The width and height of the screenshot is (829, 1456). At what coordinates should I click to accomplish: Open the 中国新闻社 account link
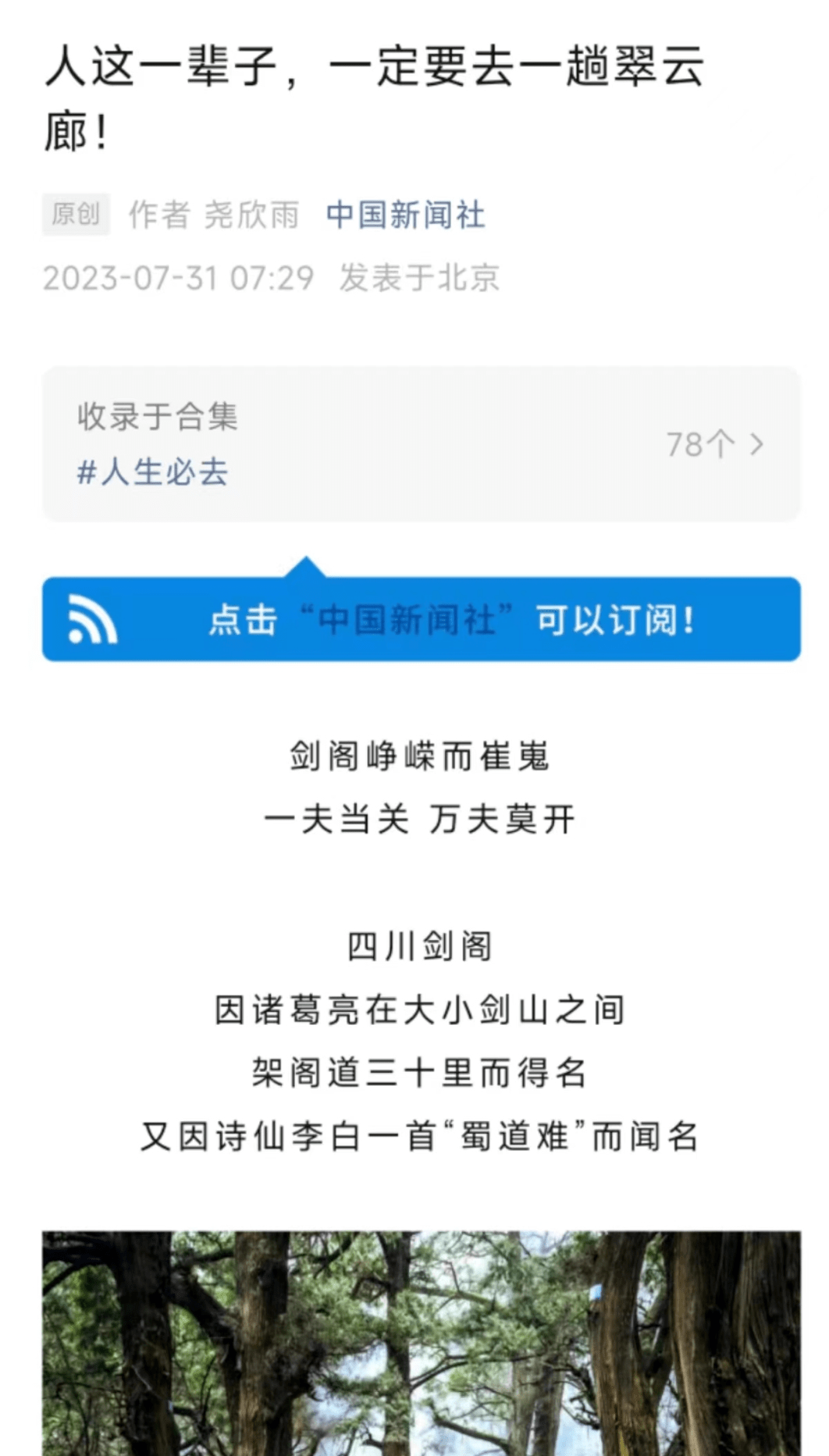click(405, 215)
